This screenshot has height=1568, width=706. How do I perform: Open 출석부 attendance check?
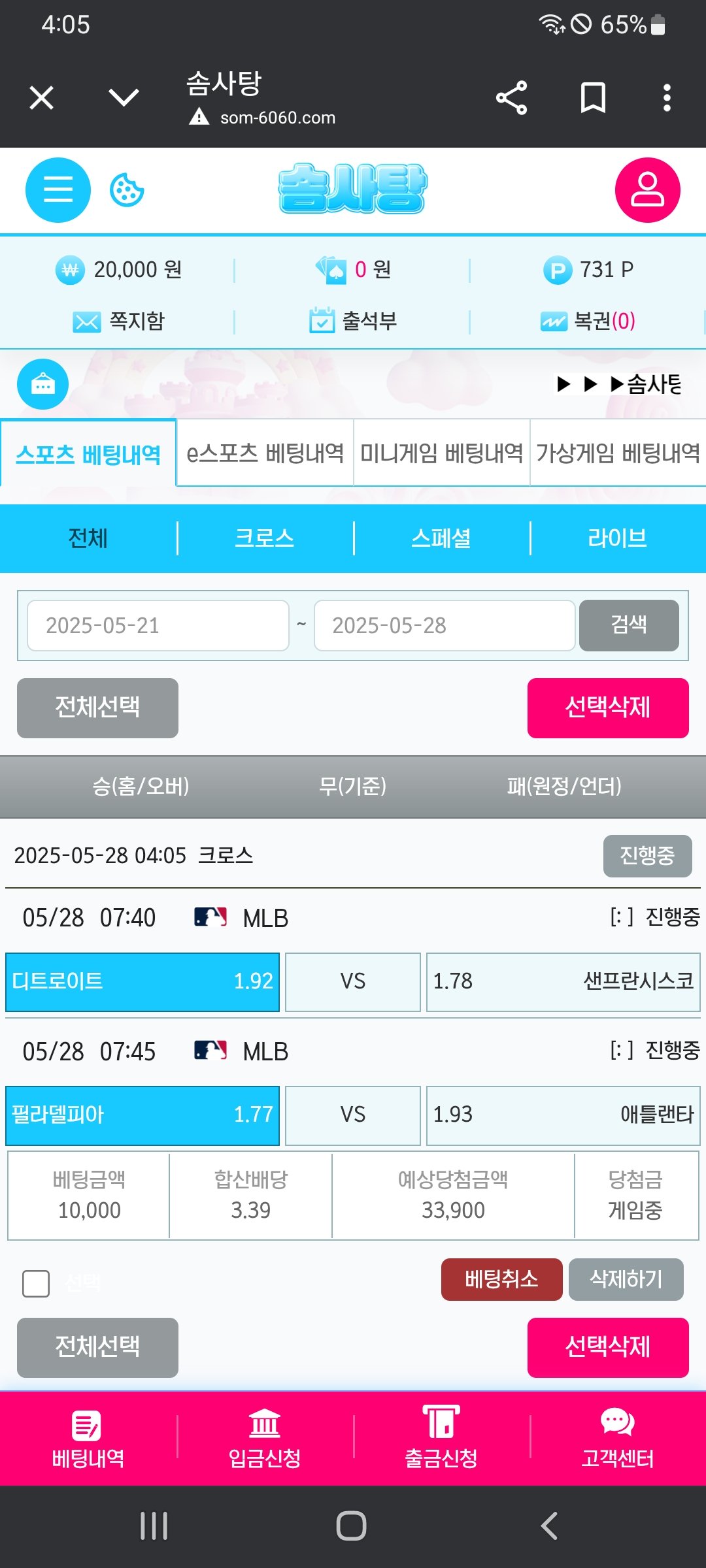[353, 321]
